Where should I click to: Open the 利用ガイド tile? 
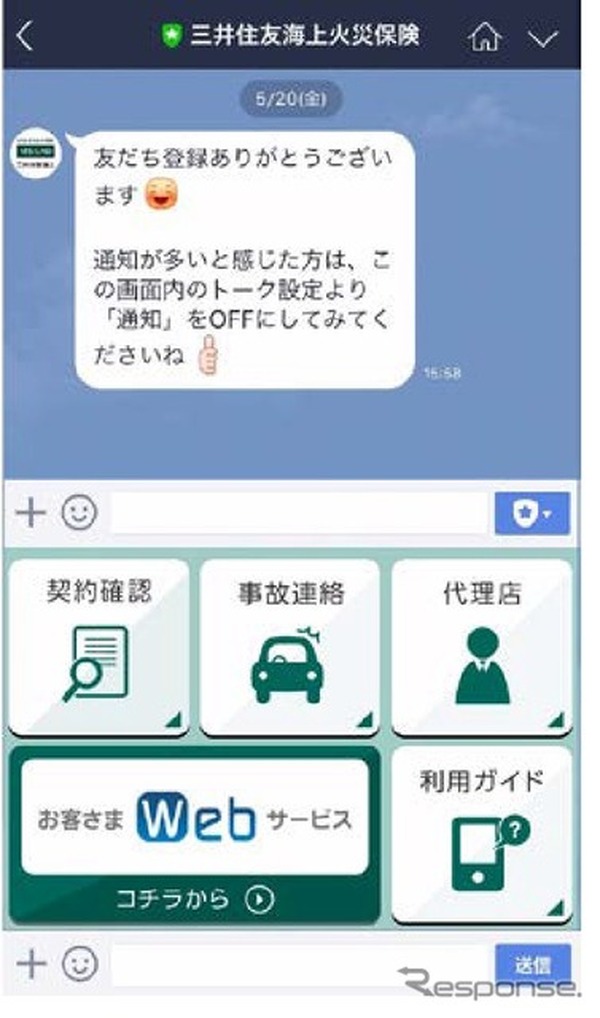click(x=482, y=834)
